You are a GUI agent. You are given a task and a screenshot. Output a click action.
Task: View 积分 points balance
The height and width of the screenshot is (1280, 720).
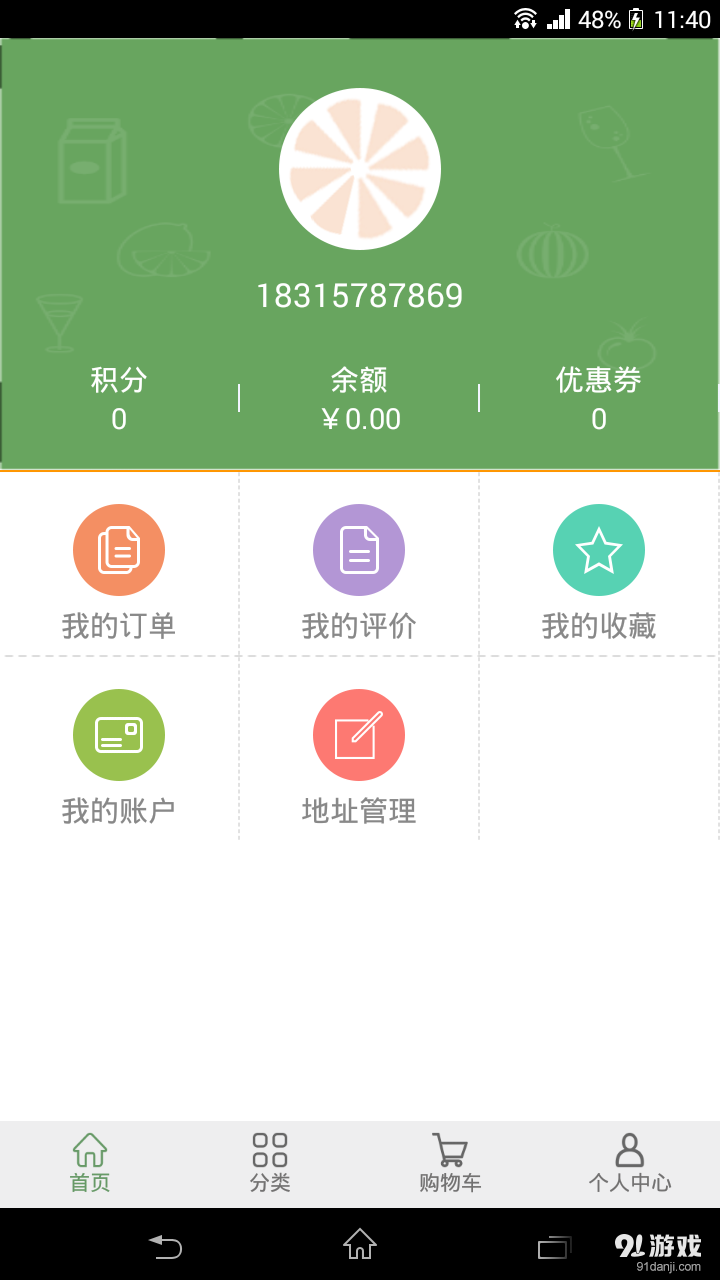[x=118, y=398]
